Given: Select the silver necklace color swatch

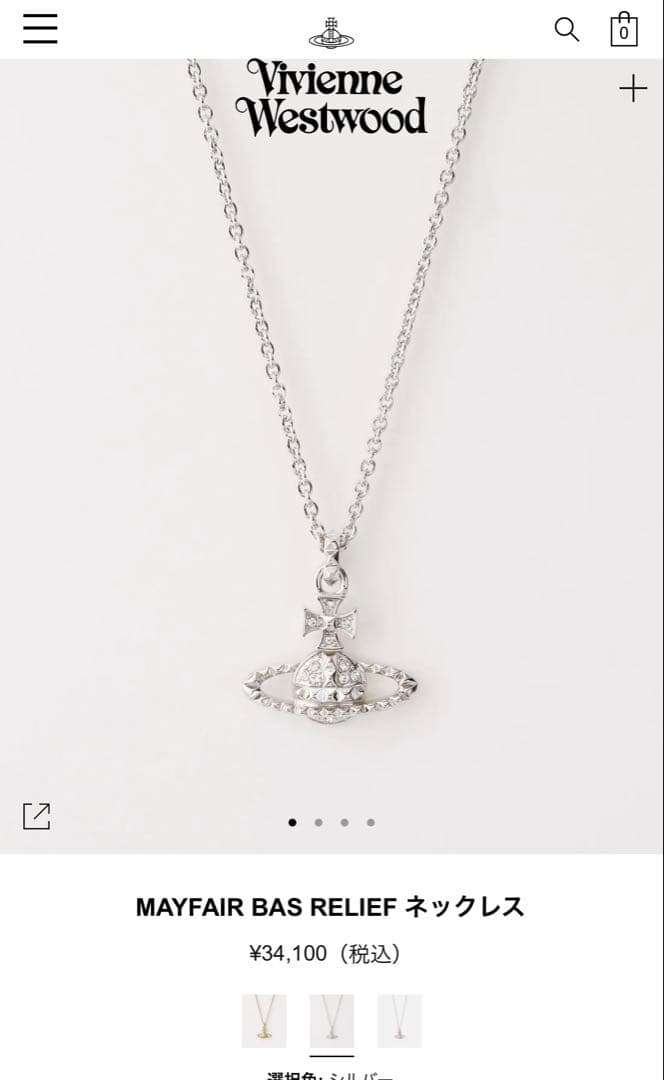Looking at the screenshot, I should coord(331,1021).
